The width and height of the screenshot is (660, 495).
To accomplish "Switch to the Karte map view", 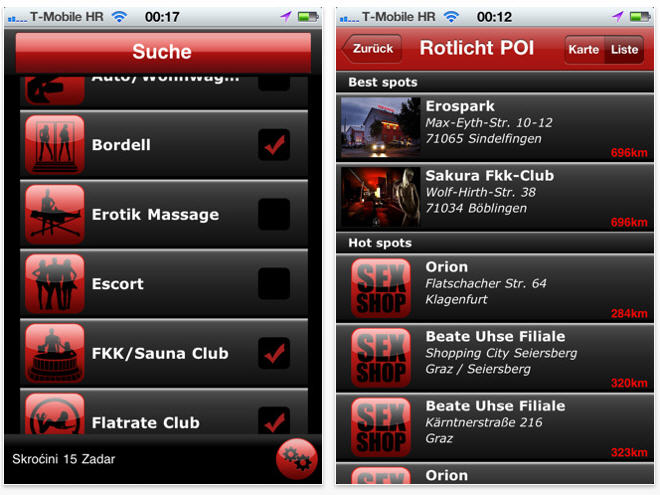I will [583, 50].
